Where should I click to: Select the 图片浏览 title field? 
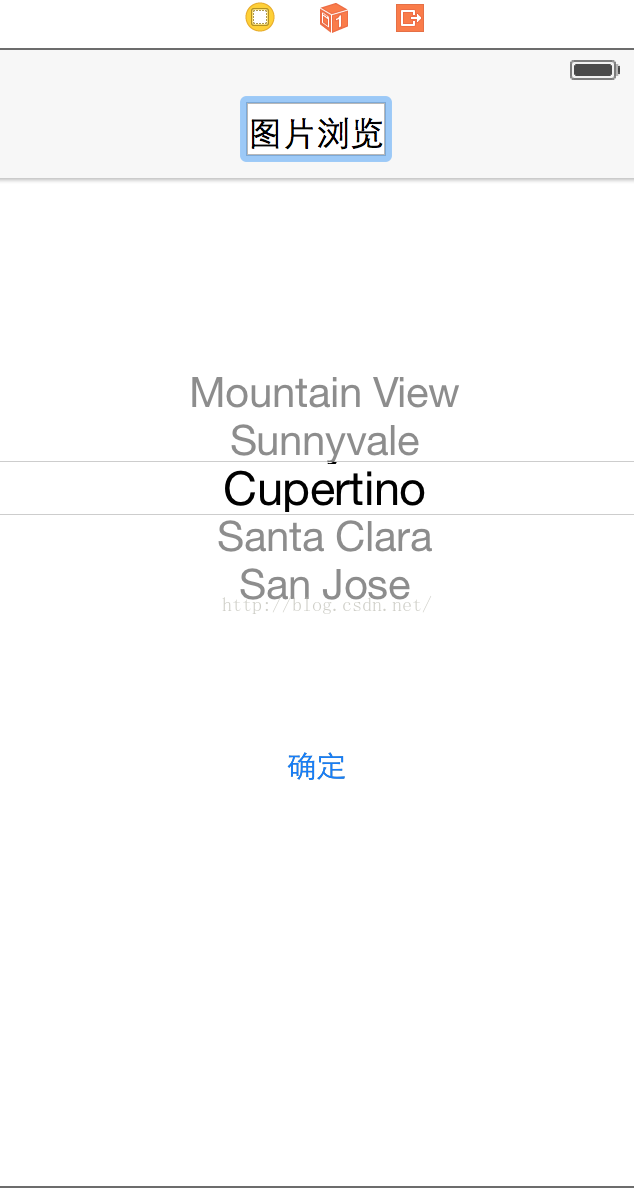click(316, 129)
